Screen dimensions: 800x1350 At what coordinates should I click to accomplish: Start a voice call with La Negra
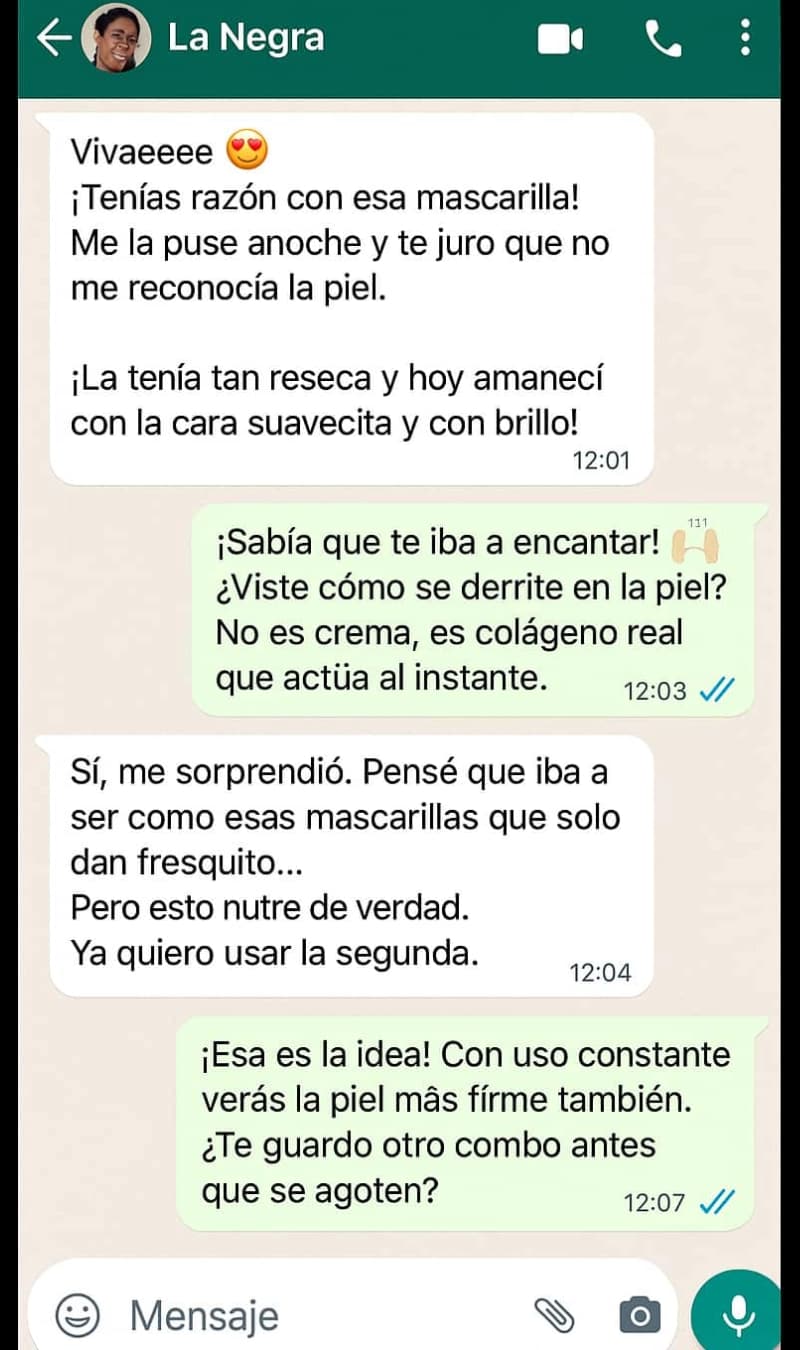point(663,39)
